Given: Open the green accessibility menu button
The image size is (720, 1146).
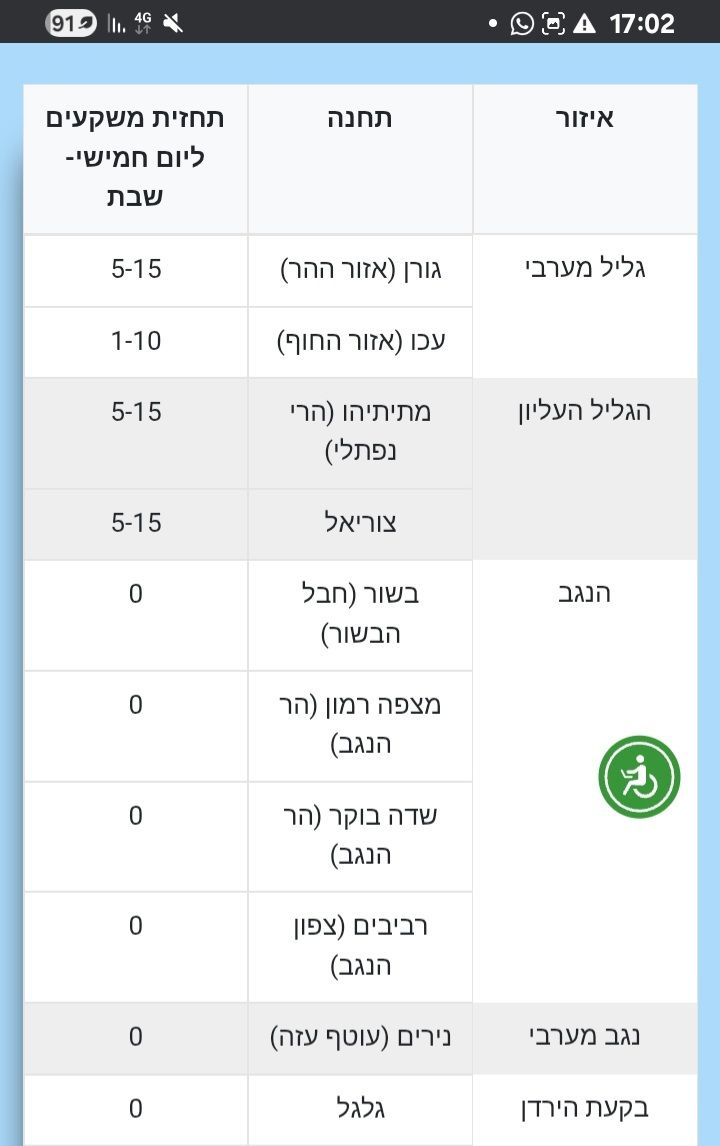Looking at the screenshot, I should pos(639,777).
